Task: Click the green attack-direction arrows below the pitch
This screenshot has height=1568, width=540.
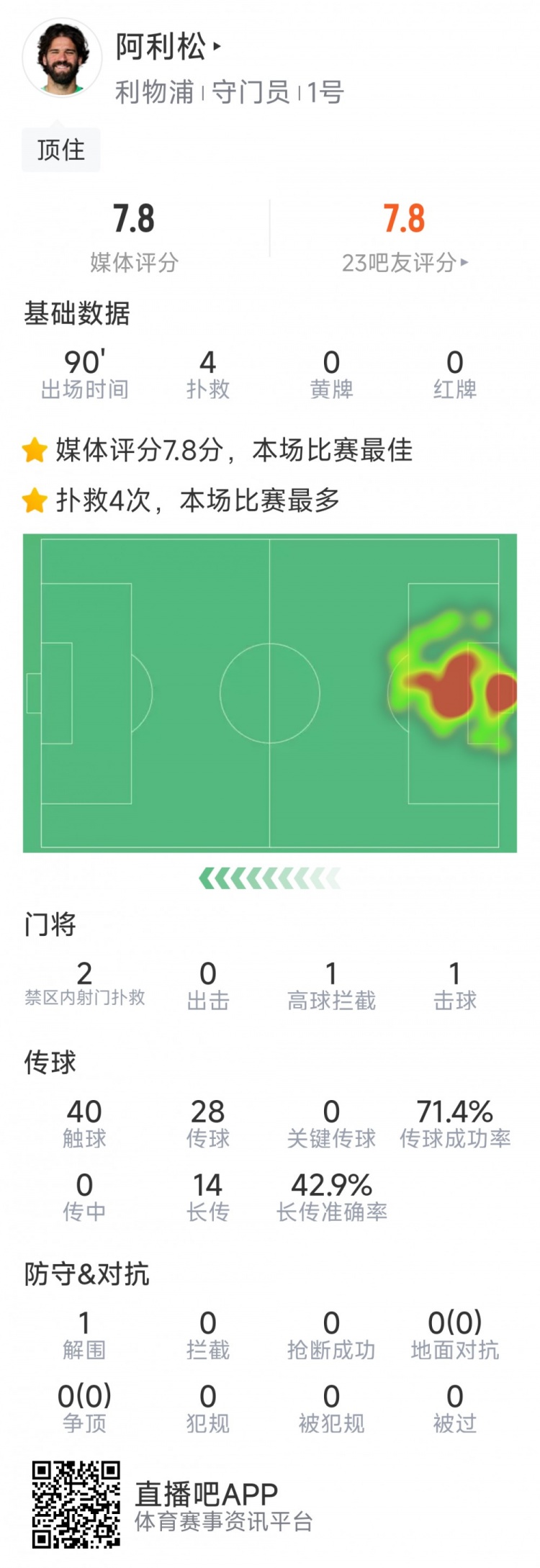Action: [x=270, y=878]
